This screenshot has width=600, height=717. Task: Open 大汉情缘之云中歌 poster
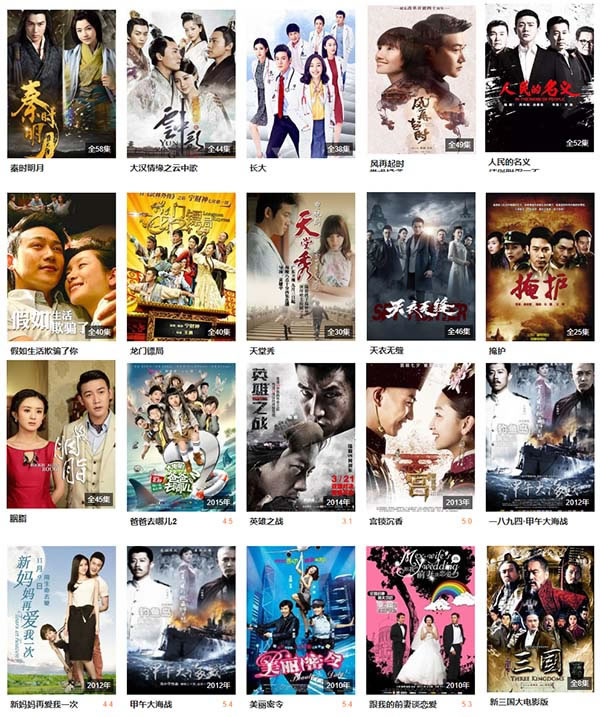(181, 80)
